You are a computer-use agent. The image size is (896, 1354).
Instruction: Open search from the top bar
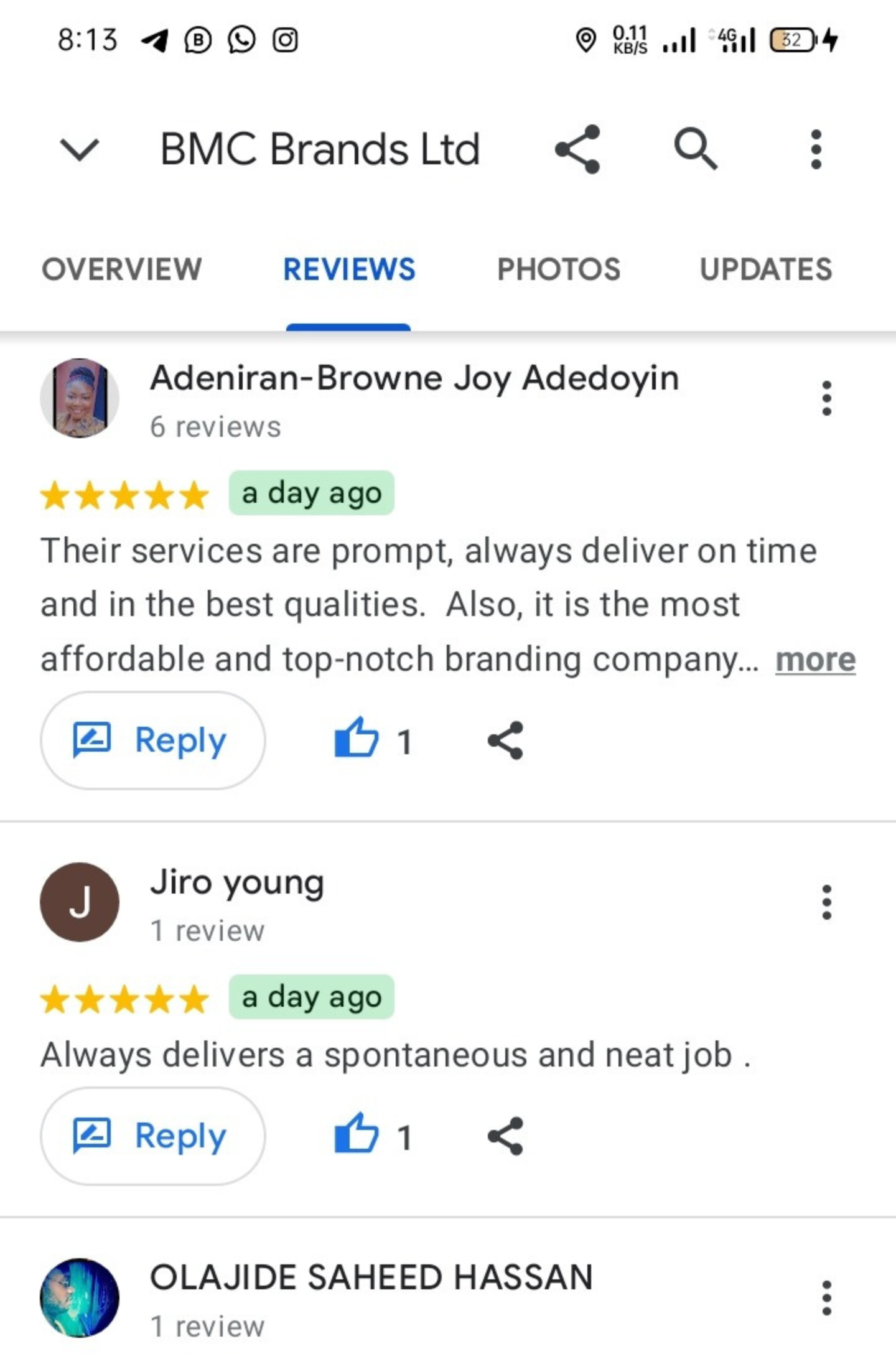point(695,149)
